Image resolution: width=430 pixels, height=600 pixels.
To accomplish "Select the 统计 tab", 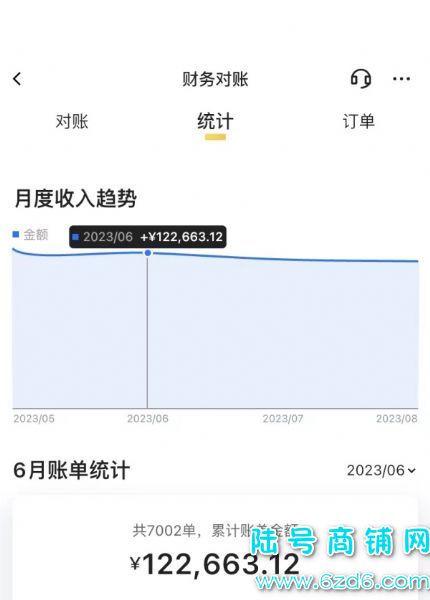I will click(x=215, y=121).
